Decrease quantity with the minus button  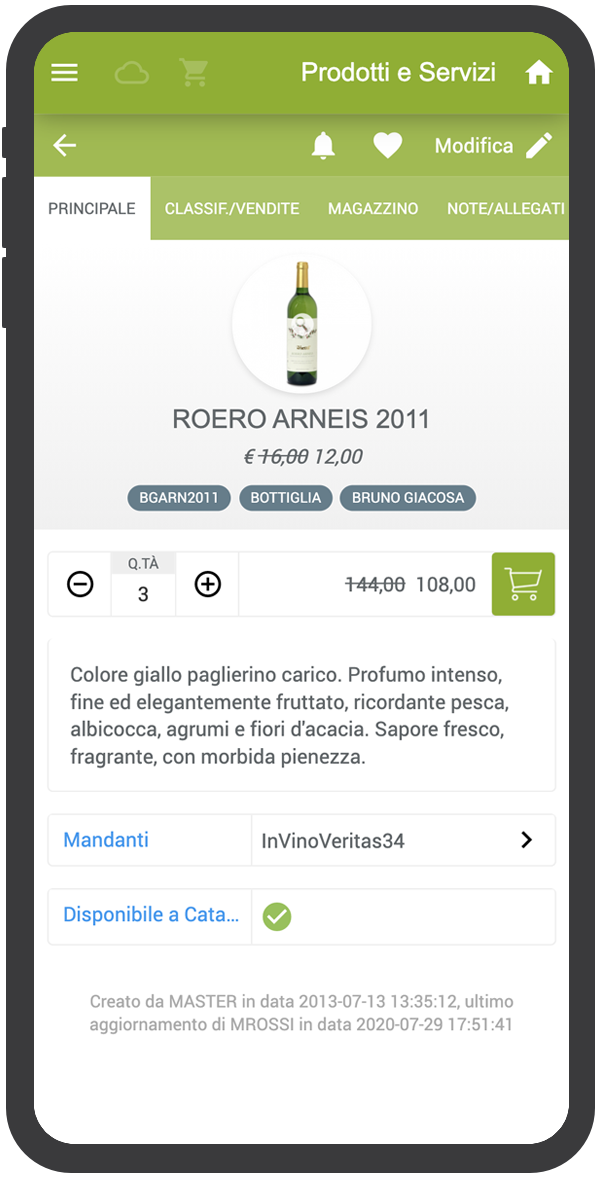[80, 584]
